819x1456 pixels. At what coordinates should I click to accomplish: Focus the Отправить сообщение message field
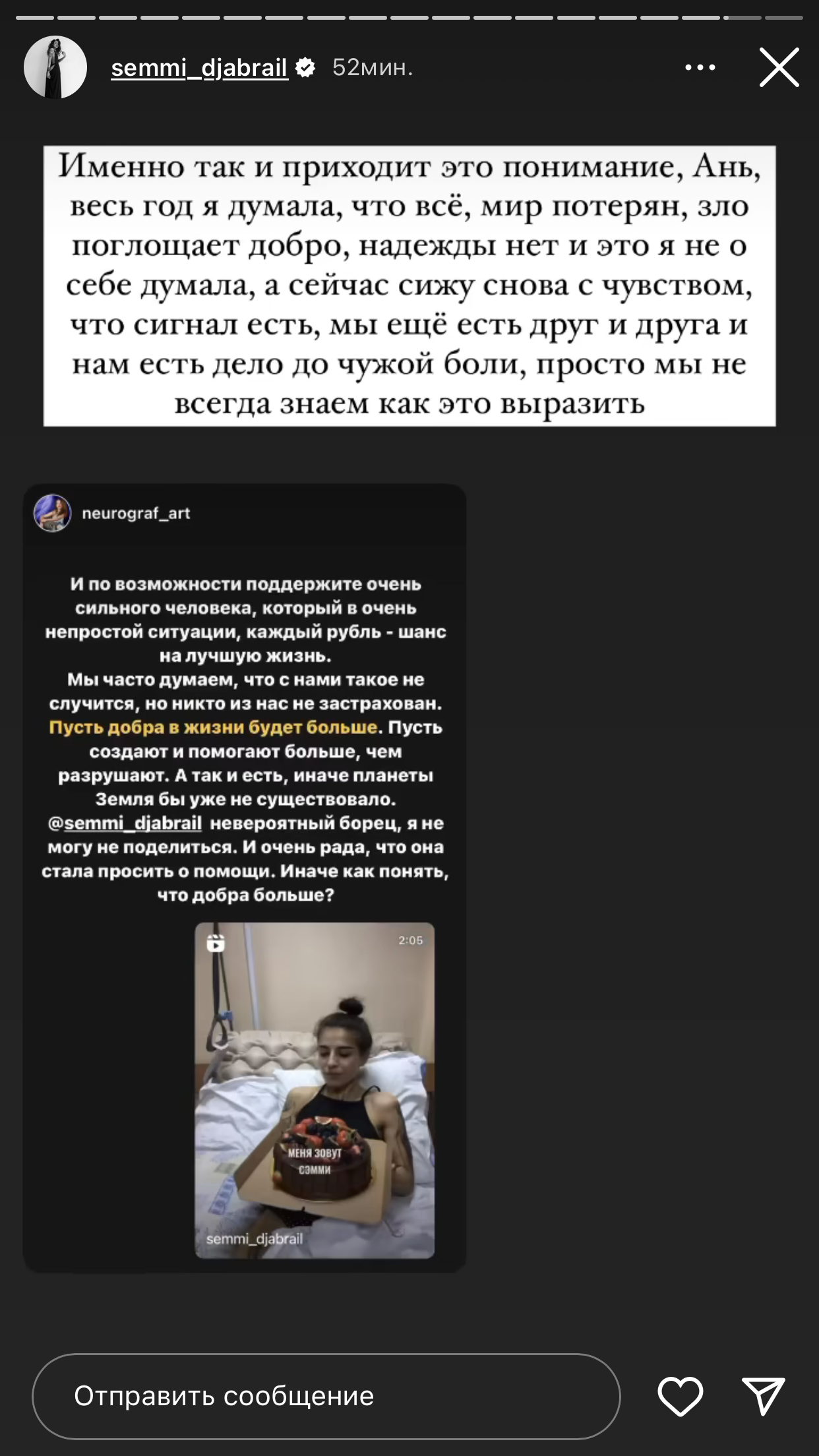326,1396
